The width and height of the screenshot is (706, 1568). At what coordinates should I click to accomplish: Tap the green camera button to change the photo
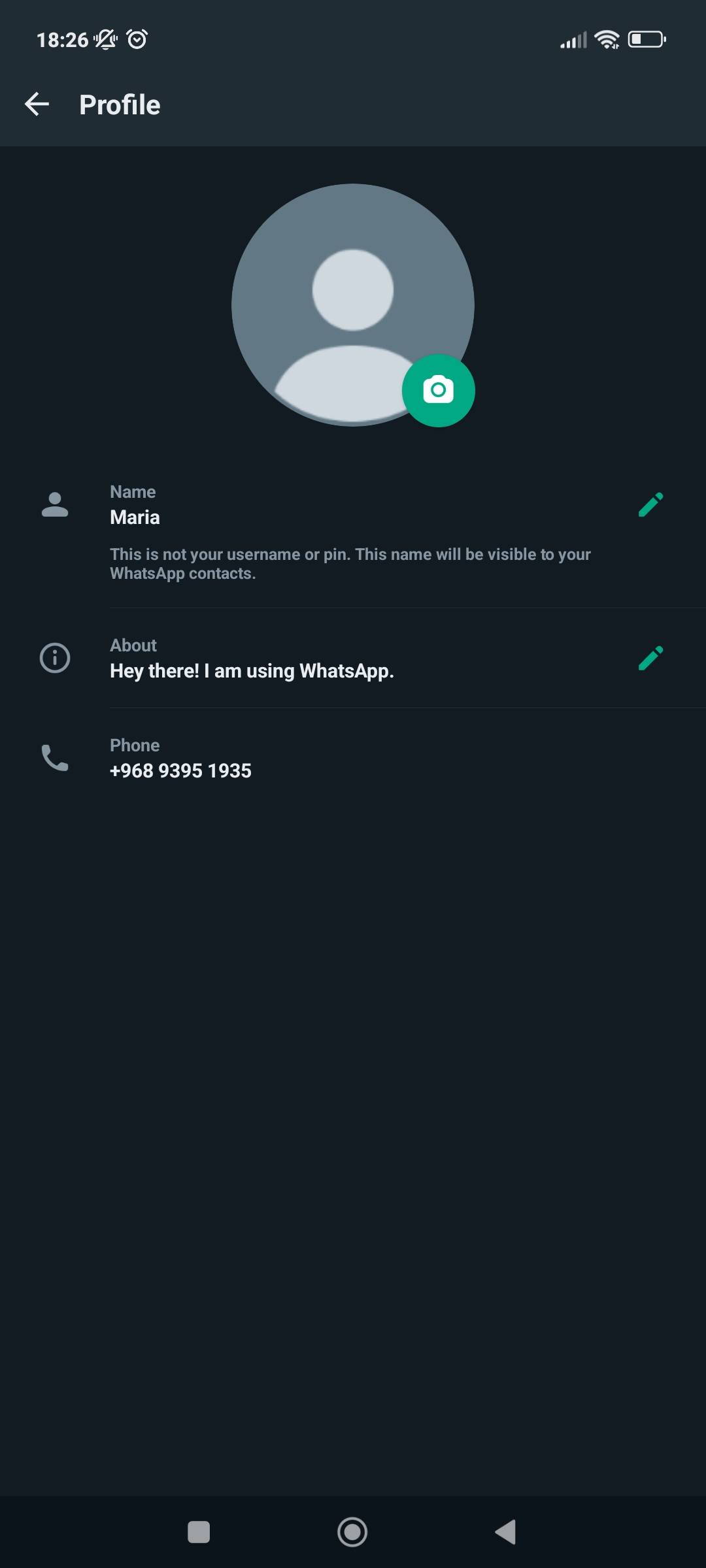(x=438, y=390)
